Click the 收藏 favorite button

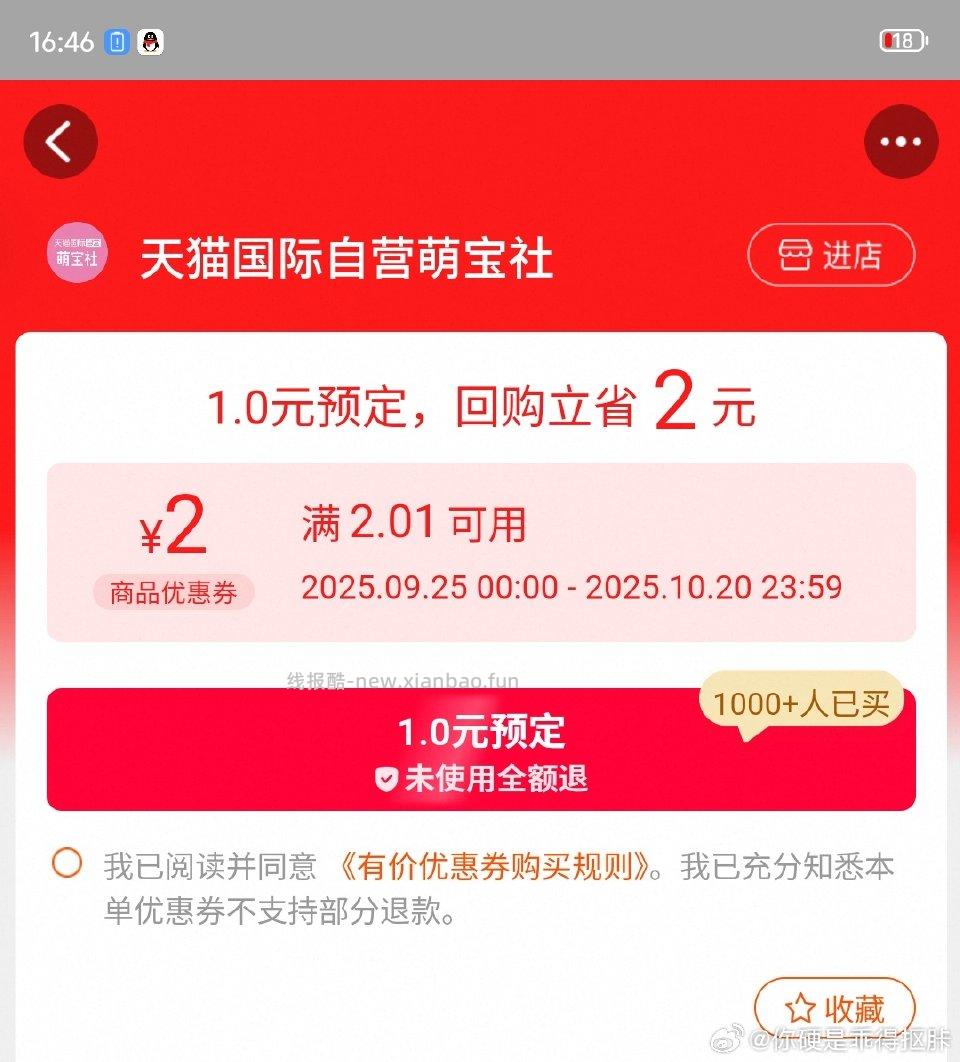[x=836, y=1010]
